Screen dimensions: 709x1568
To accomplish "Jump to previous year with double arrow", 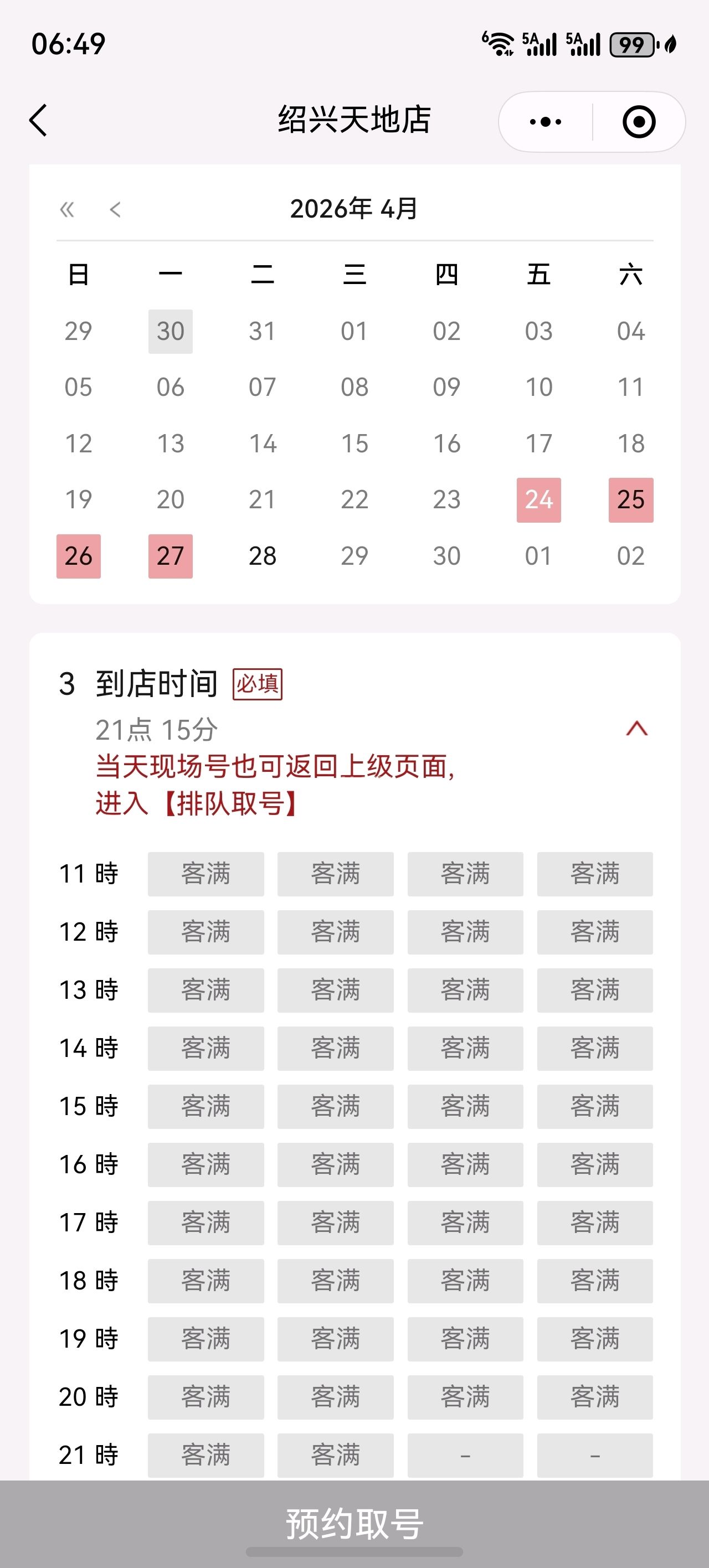I will (67, 210).
